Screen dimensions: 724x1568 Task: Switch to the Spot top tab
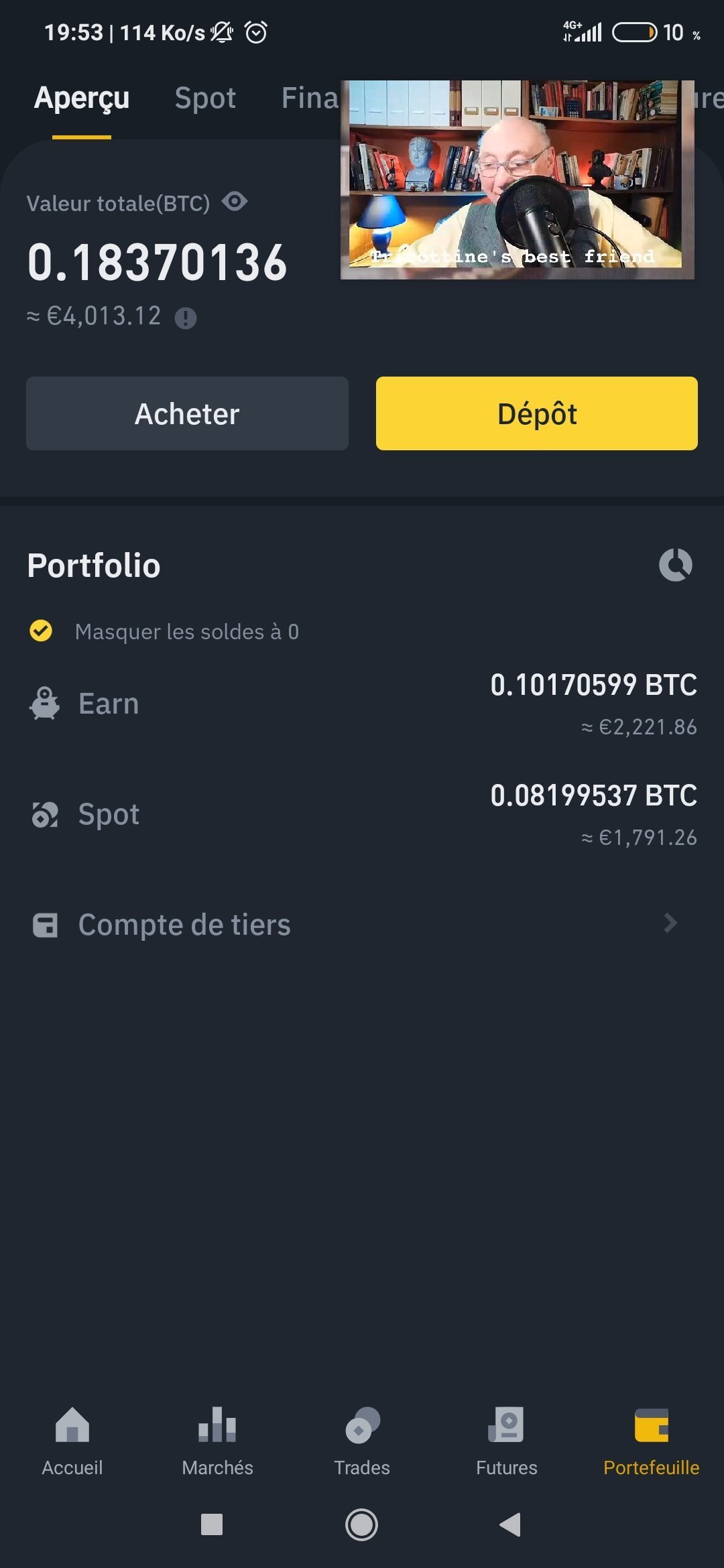(205, 98)
